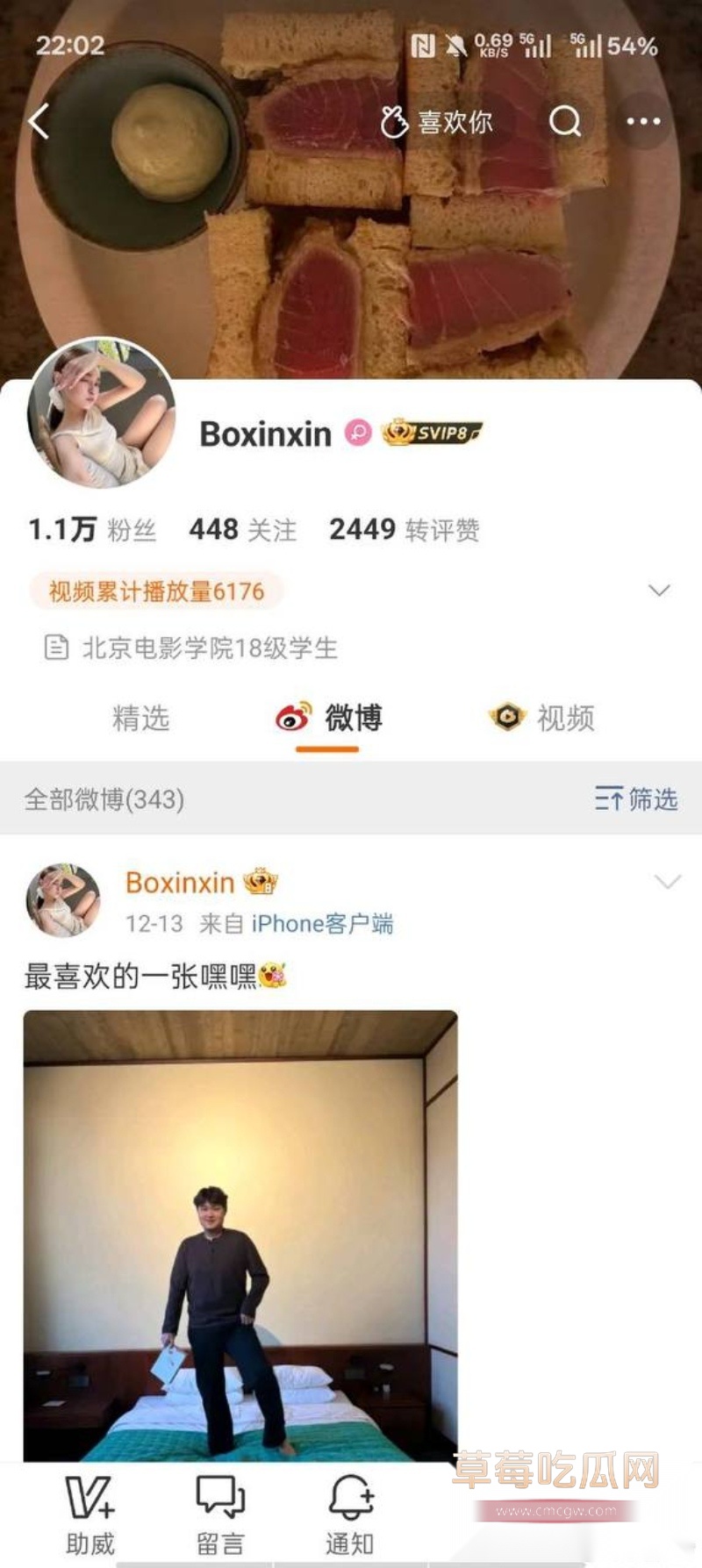Open the more options icon top right
The image size is (702, 1568).
click(x=644, y=122)
